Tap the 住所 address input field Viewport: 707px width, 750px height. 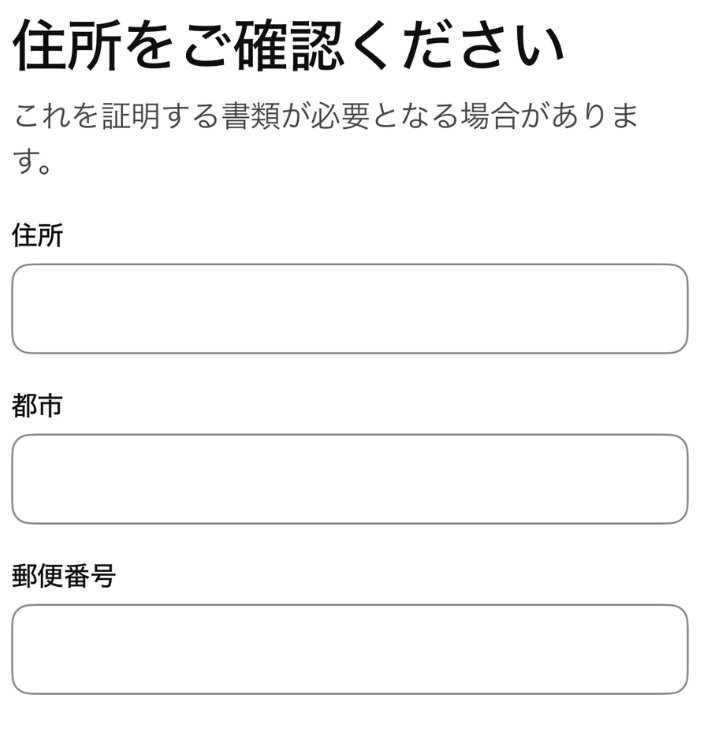click(349, 309)
